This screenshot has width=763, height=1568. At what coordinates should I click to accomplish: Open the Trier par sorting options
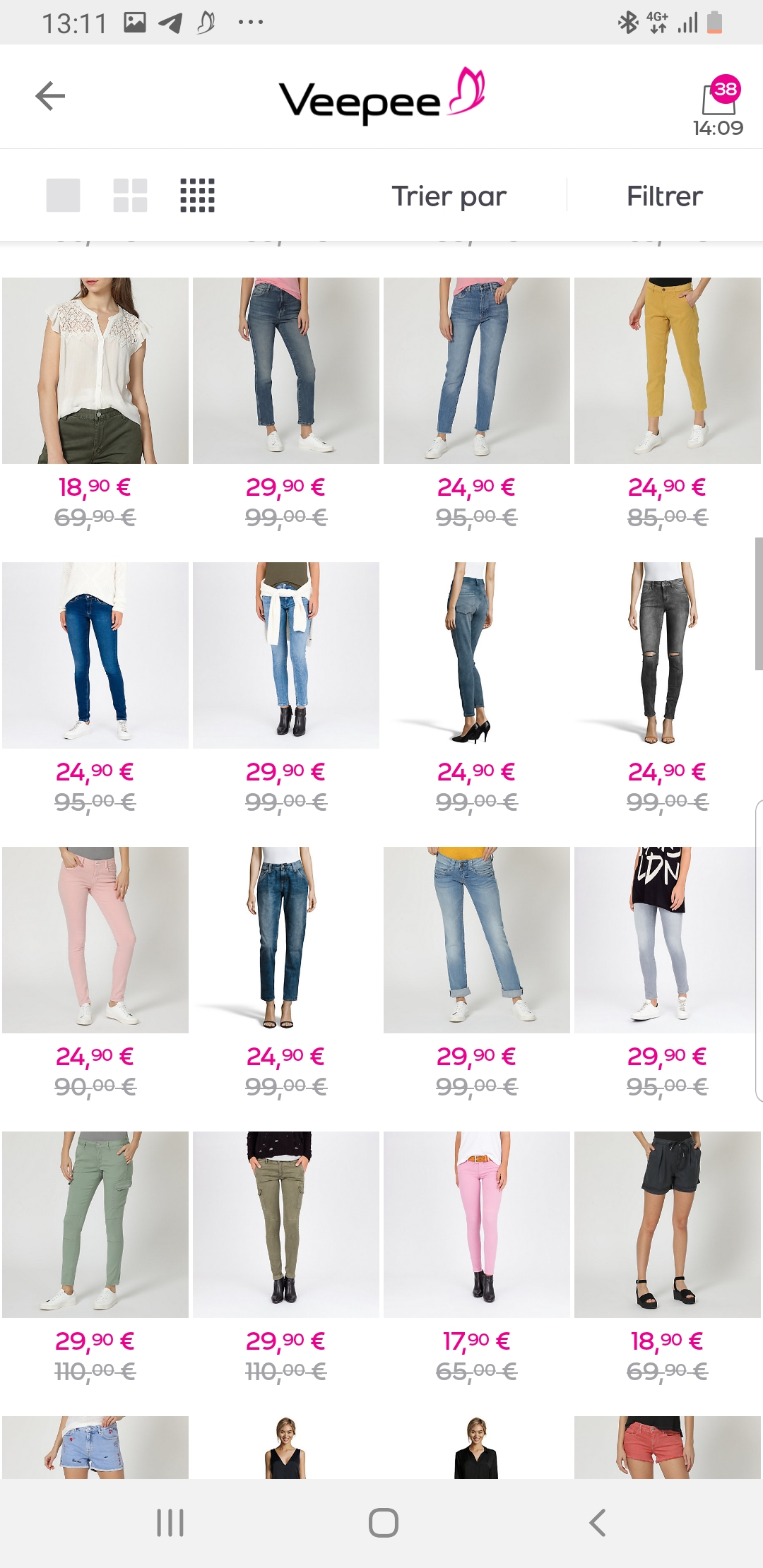point(449,196)
